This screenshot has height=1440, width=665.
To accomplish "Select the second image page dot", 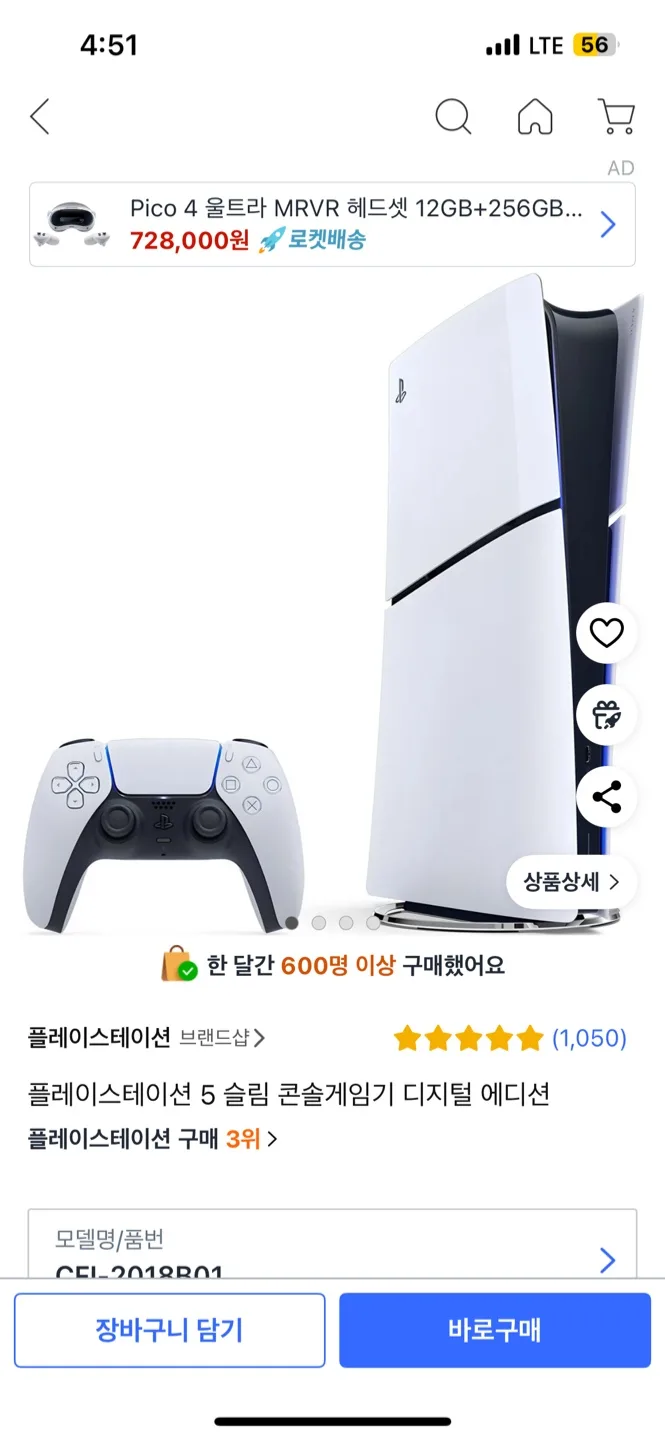I will click(319, 923).
